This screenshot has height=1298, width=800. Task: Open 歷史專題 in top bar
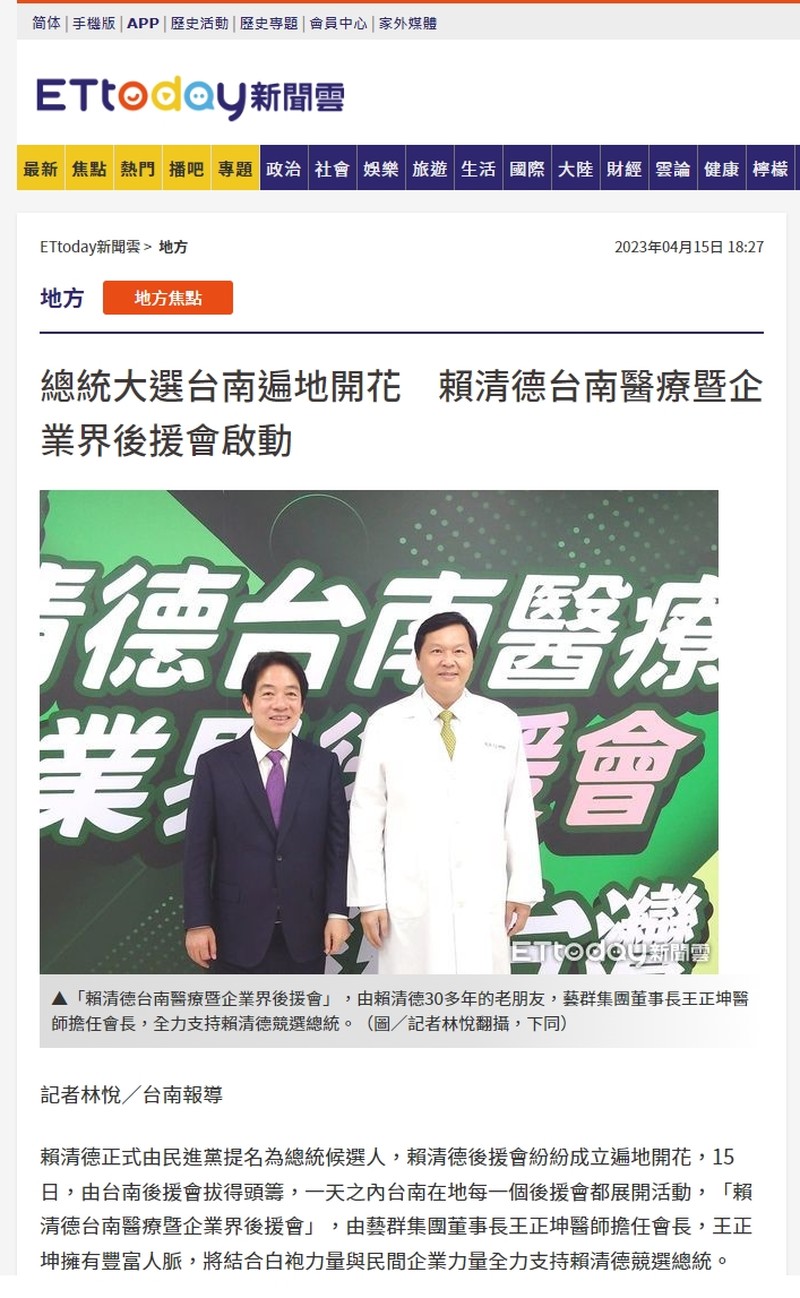tap(269, 23)
